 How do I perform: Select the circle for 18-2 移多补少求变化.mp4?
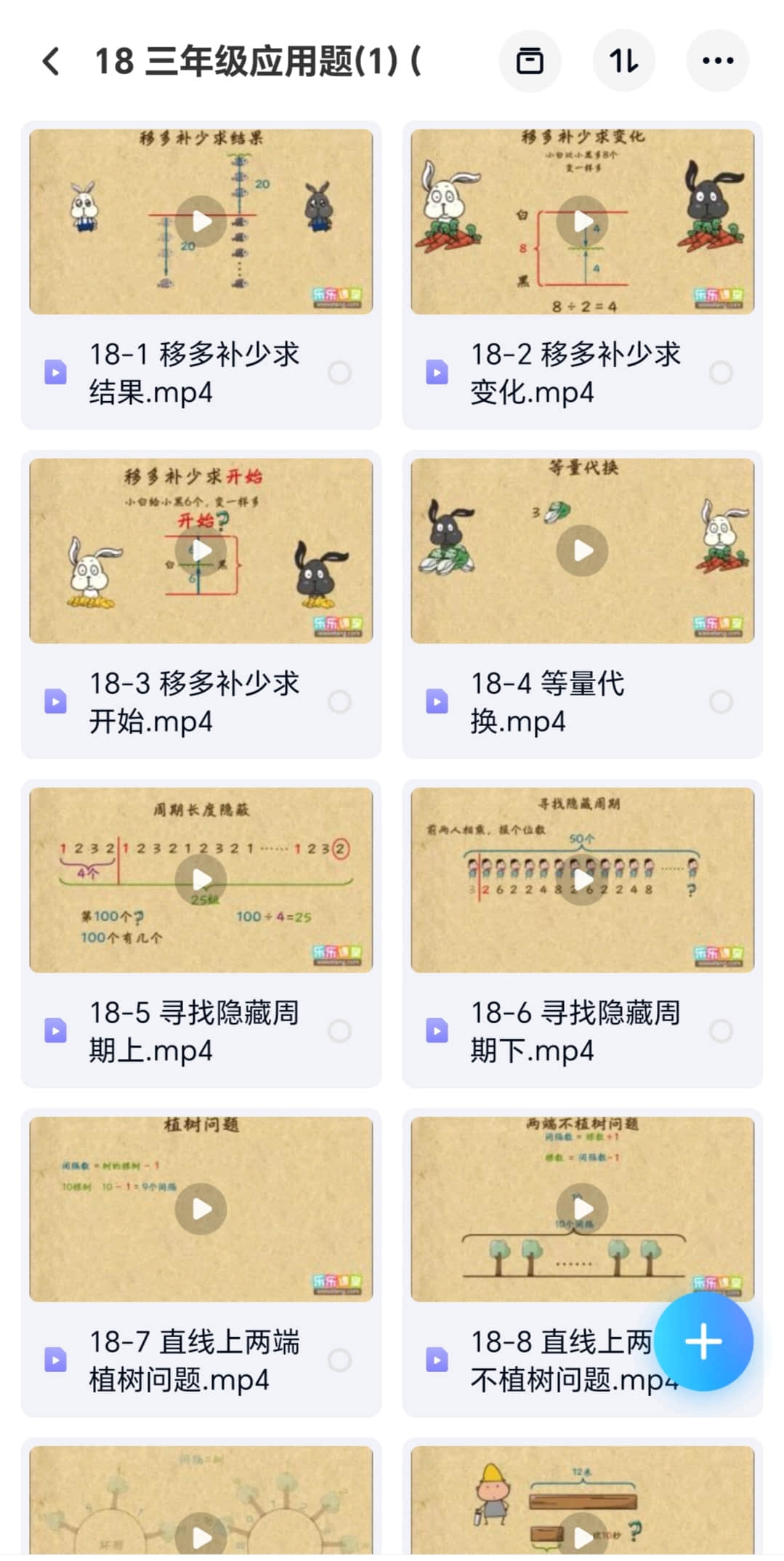click(721, 373)
